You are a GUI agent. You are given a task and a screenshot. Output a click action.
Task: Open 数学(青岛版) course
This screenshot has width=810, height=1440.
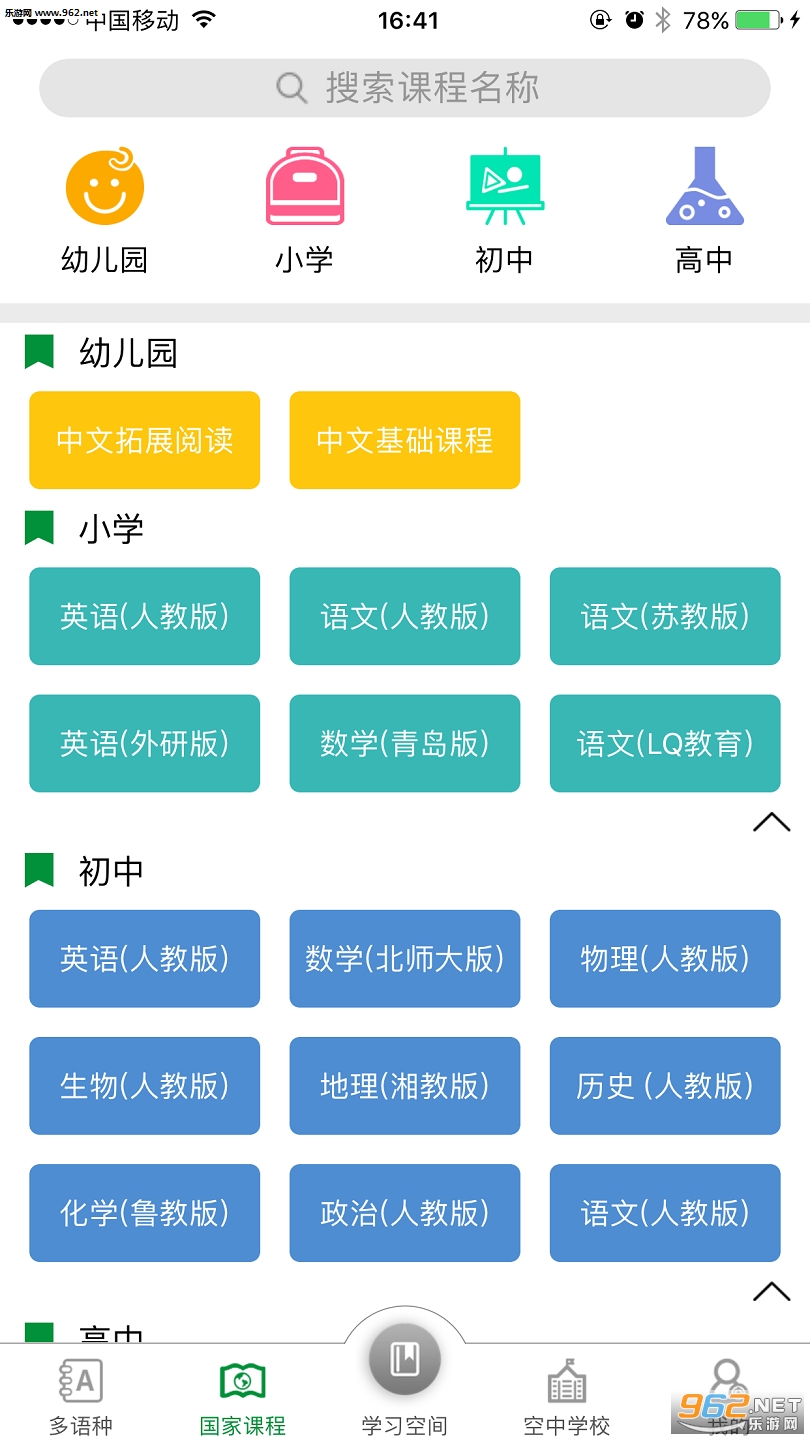(405, 743)
